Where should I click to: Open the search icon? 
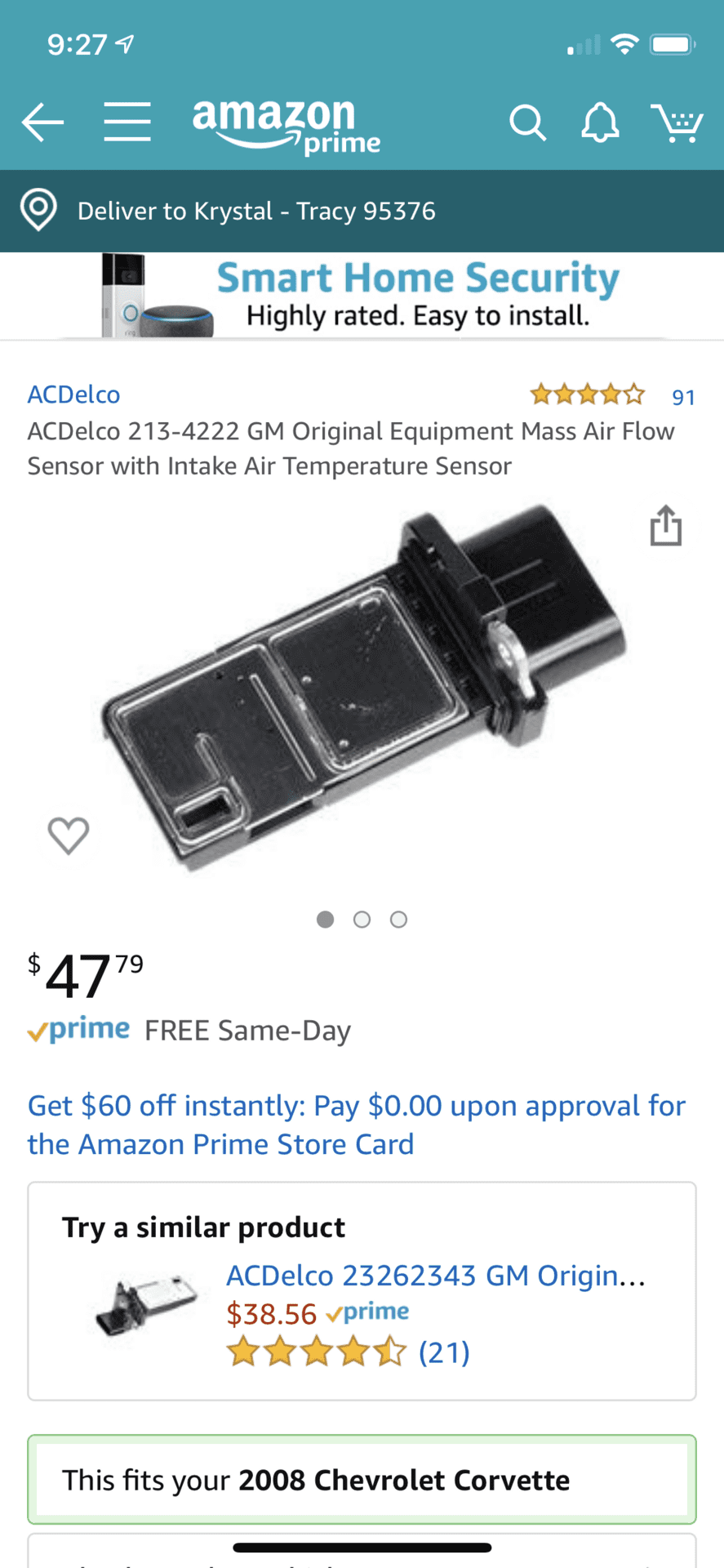527,123
